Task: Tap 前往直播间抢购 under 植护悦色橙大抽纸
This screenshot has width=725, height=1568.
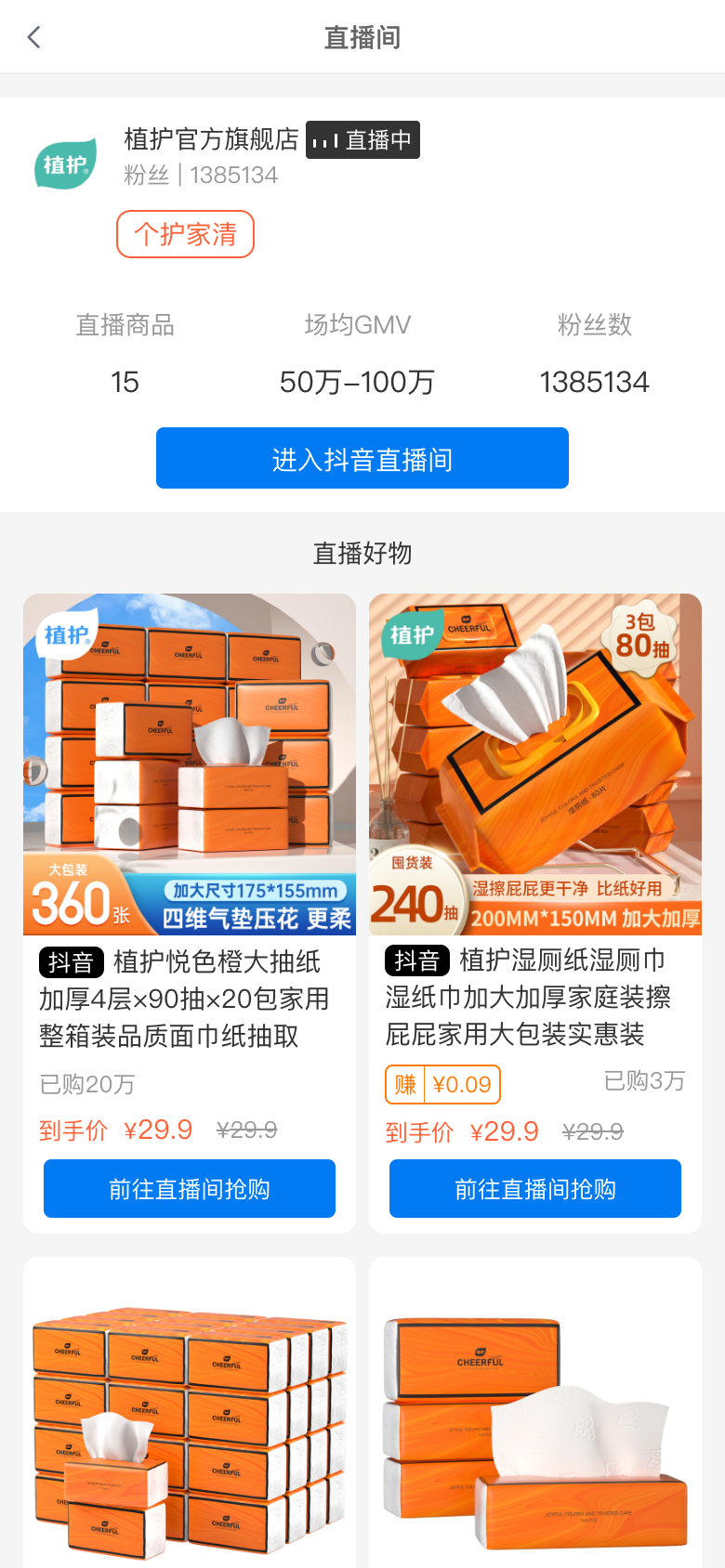Action: tap(189, 1188)
